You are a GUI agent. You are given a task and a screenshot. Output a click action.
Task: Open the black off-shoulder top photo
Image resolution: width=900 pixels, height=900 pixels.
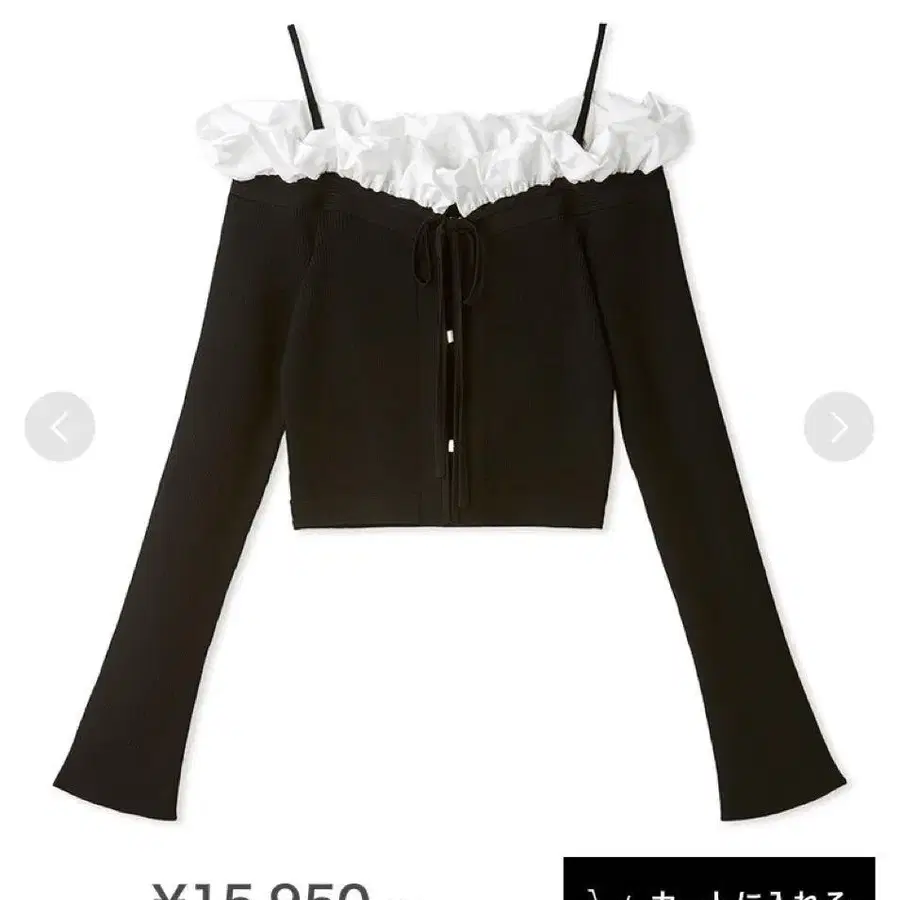pyautogui.click(x=449, y=422)
